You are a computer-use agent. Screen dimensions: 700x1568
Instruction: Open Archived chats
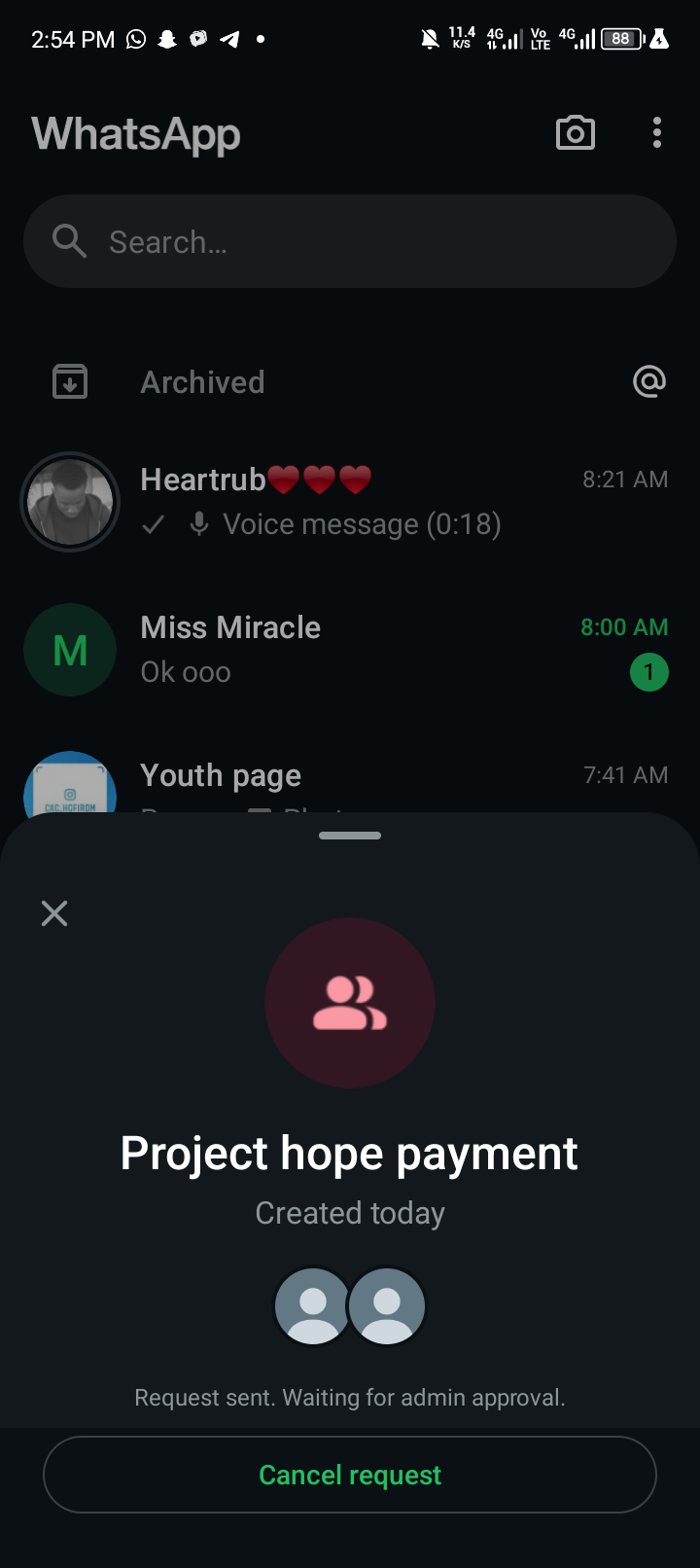pyautogui.click(x=202, y=382)
